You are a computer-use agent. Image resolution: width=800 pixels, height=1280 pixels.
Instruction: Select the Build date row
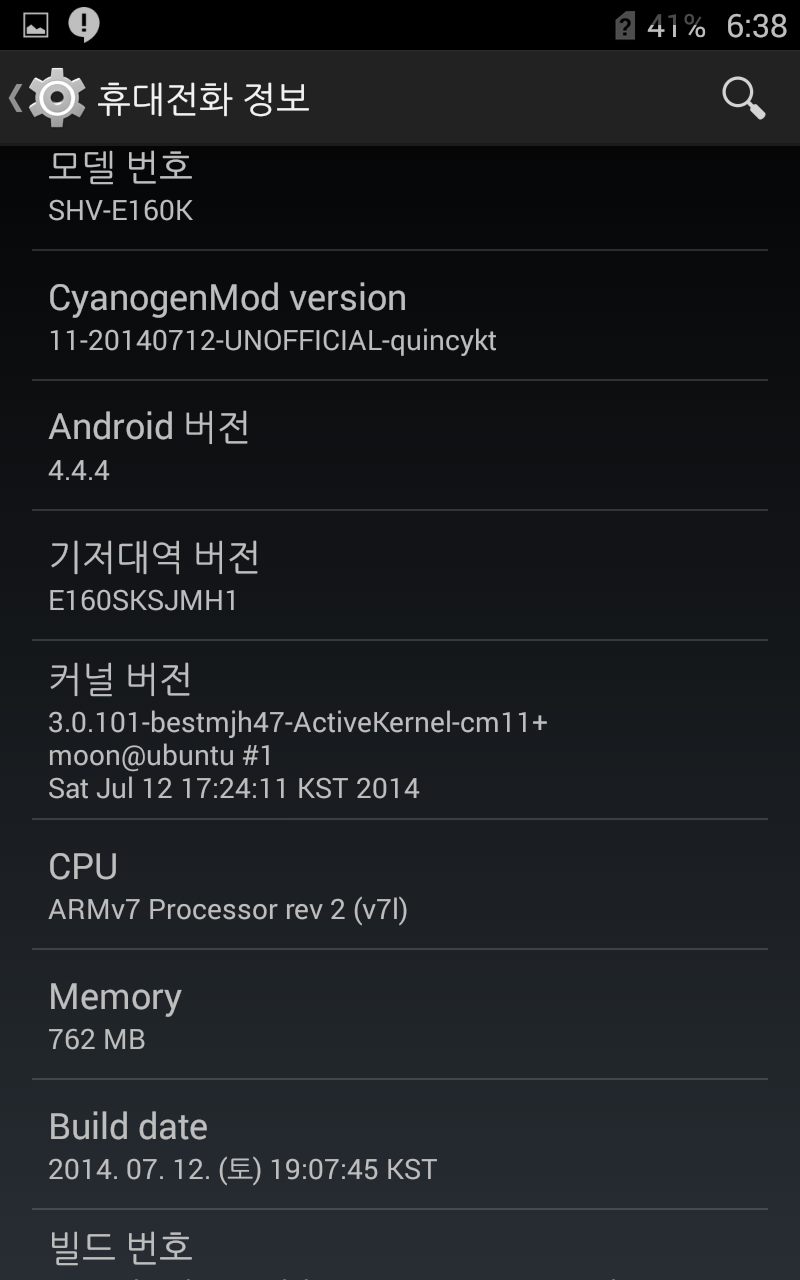coord(400,1145)
